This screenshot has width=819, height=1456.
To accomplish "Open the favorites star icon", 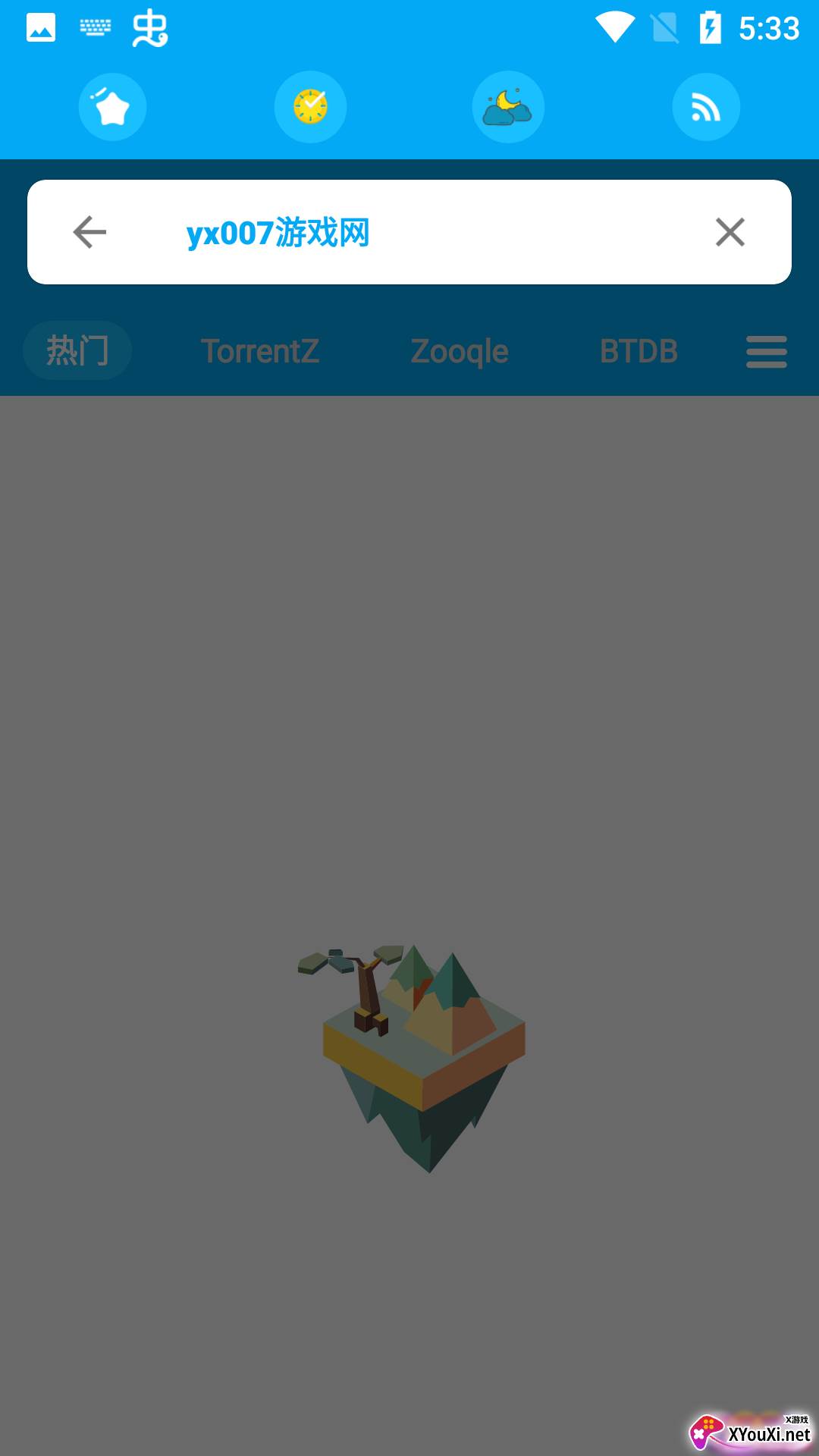I will pyautogui.click(x=112, y=107).
